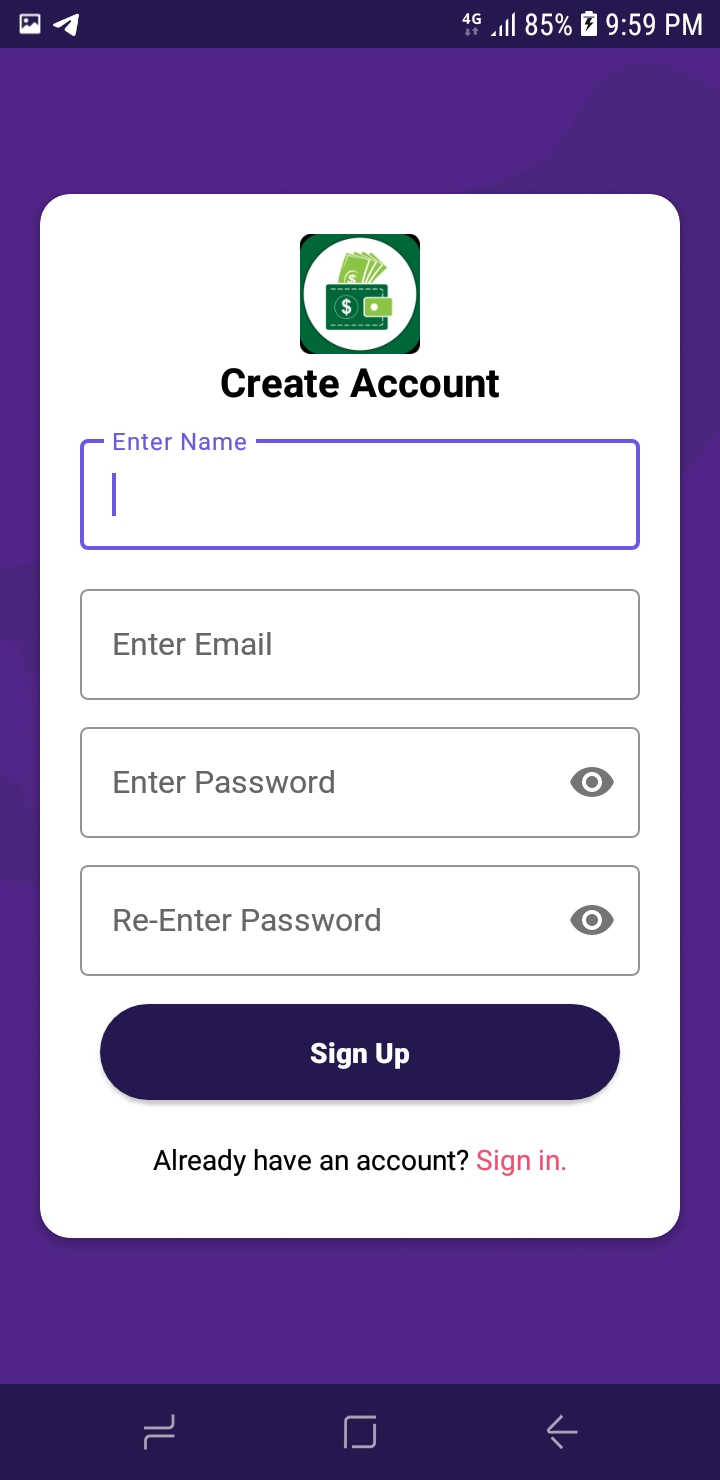Open the Sign in link
720x1480 pixels.
coord(521,1160)
